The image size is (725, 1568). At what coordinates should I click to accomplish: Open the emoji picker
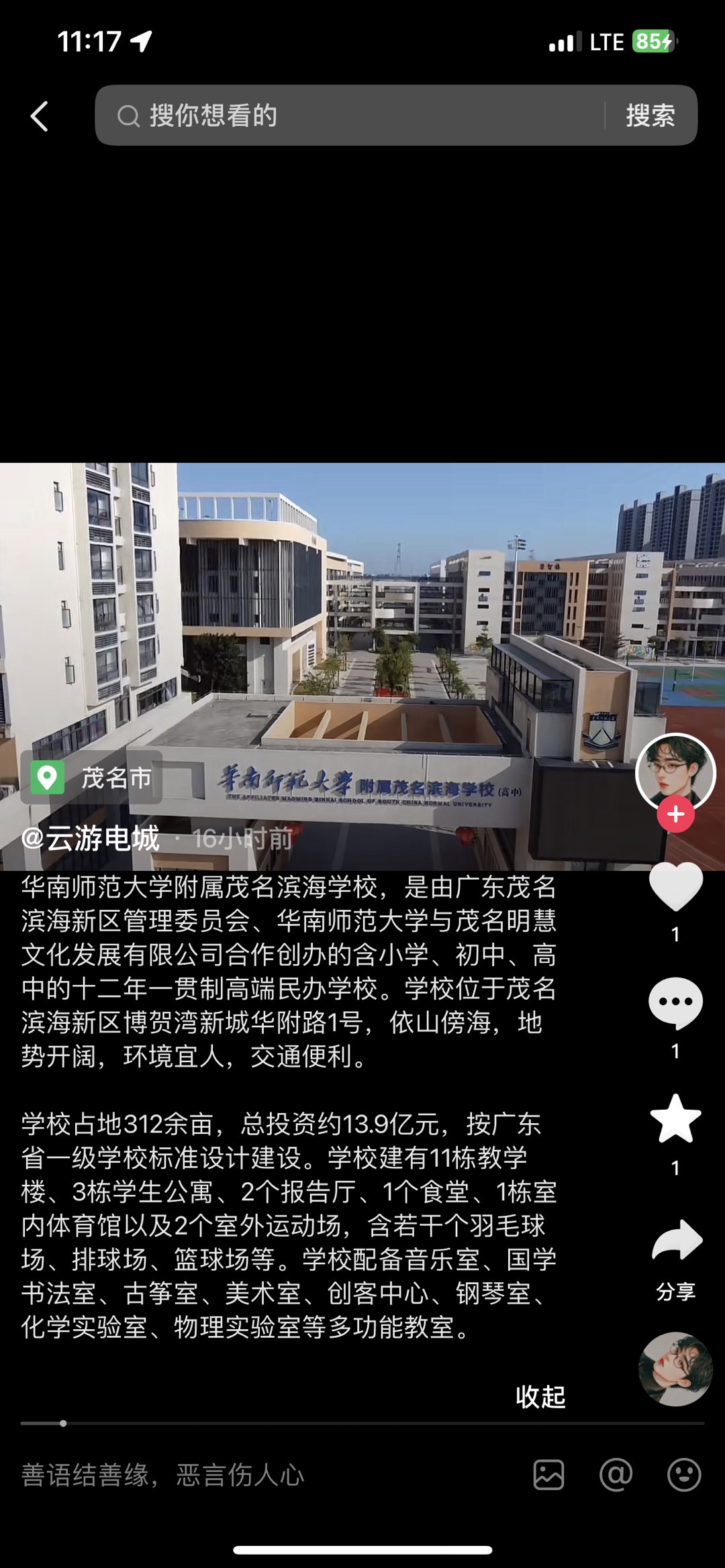pyautogui.click(x=684, y=1475)
